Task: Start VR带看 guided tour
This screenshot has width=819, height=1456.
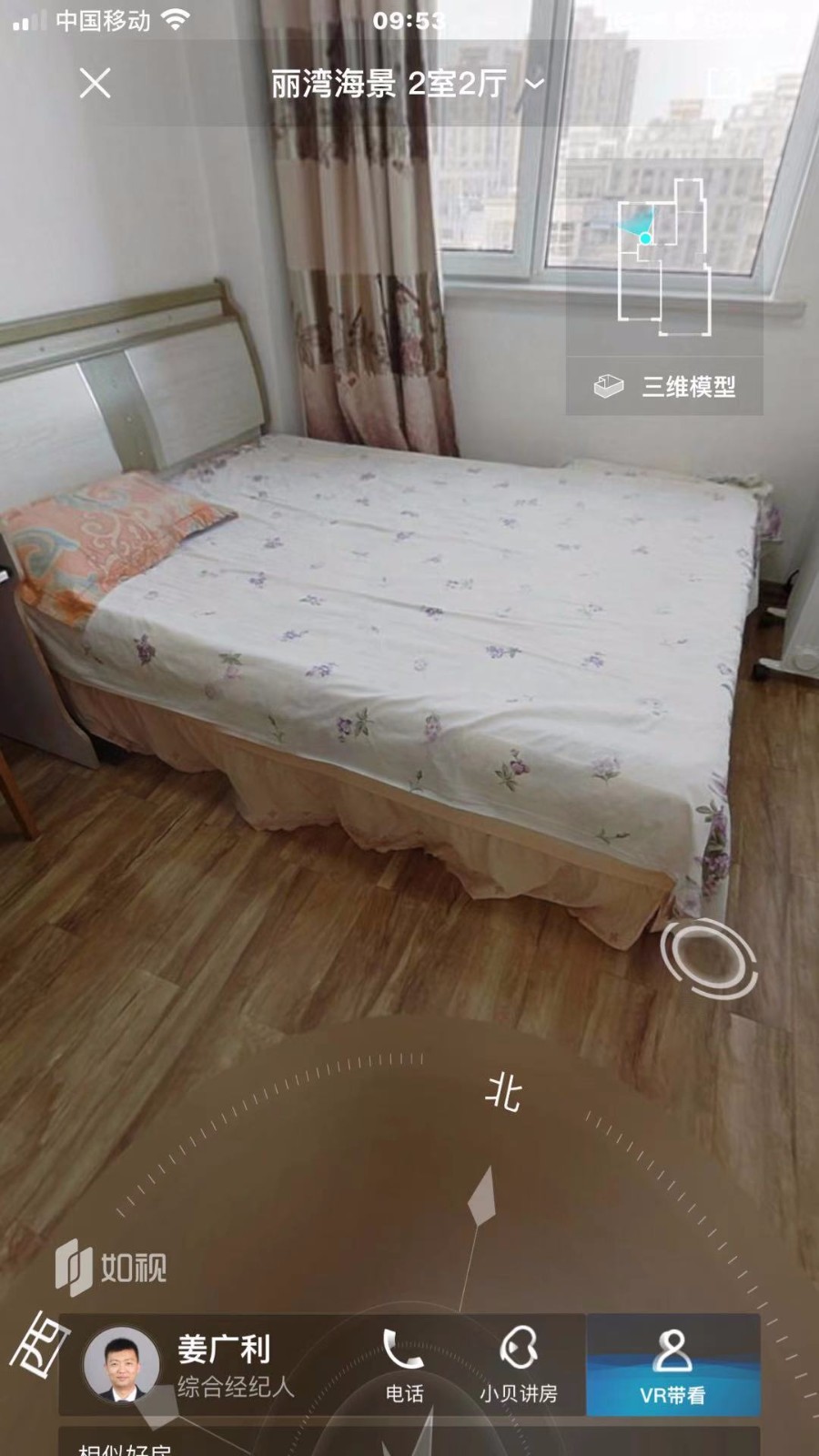Action: 672,1365
